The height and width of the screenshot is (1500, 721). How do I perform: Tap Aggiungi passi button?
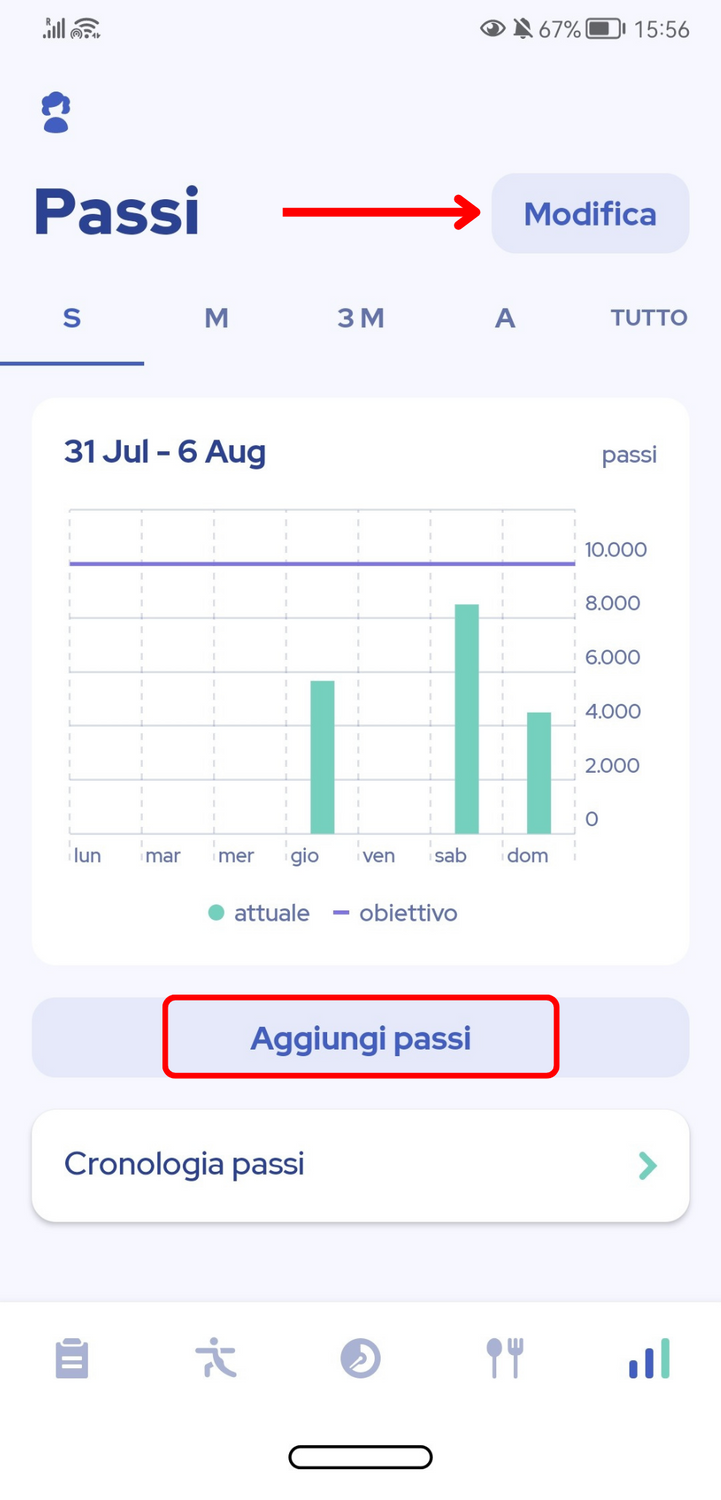360,1038
